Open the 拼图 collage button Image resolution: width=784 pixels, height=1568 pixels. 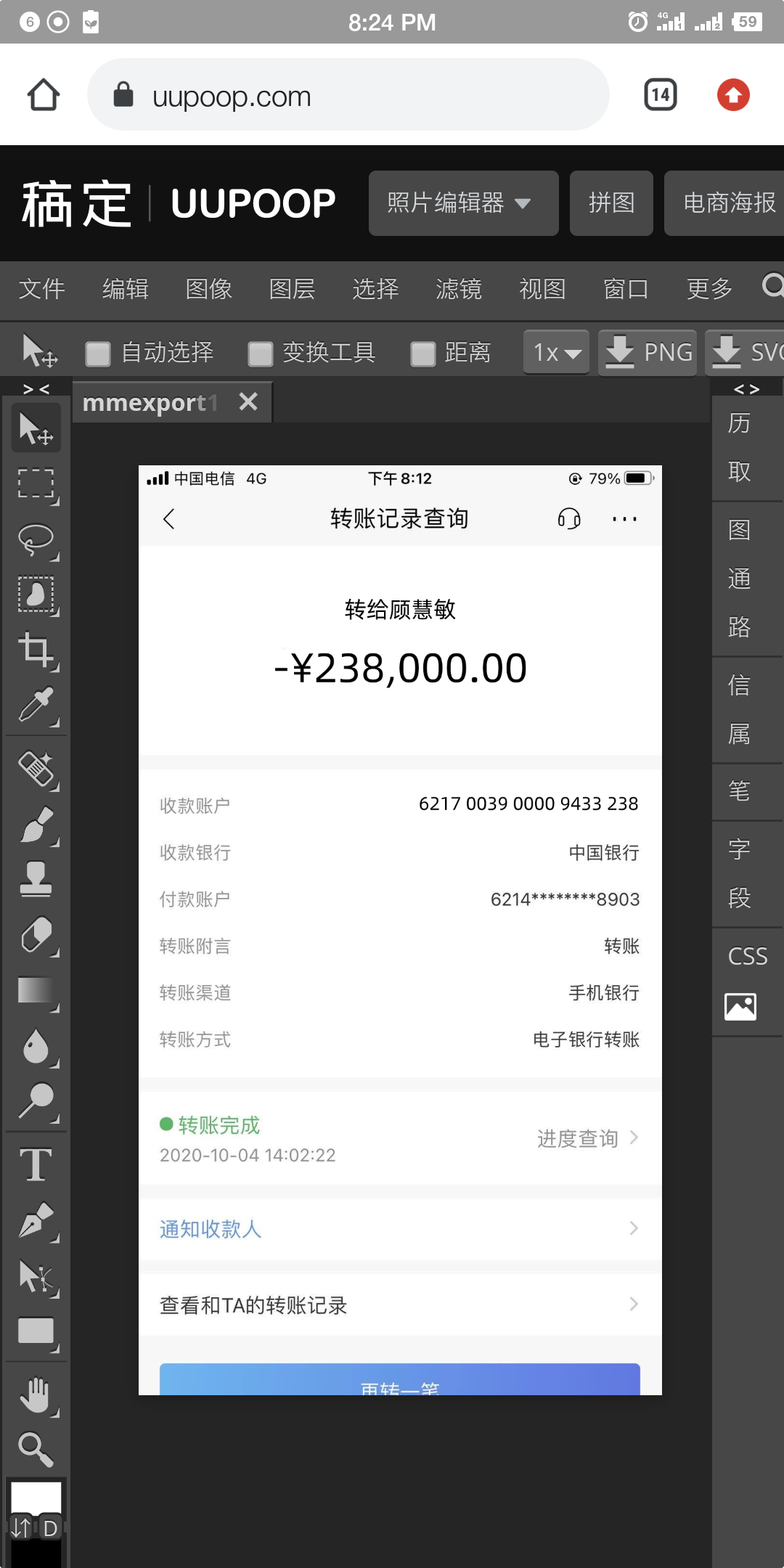611,203
